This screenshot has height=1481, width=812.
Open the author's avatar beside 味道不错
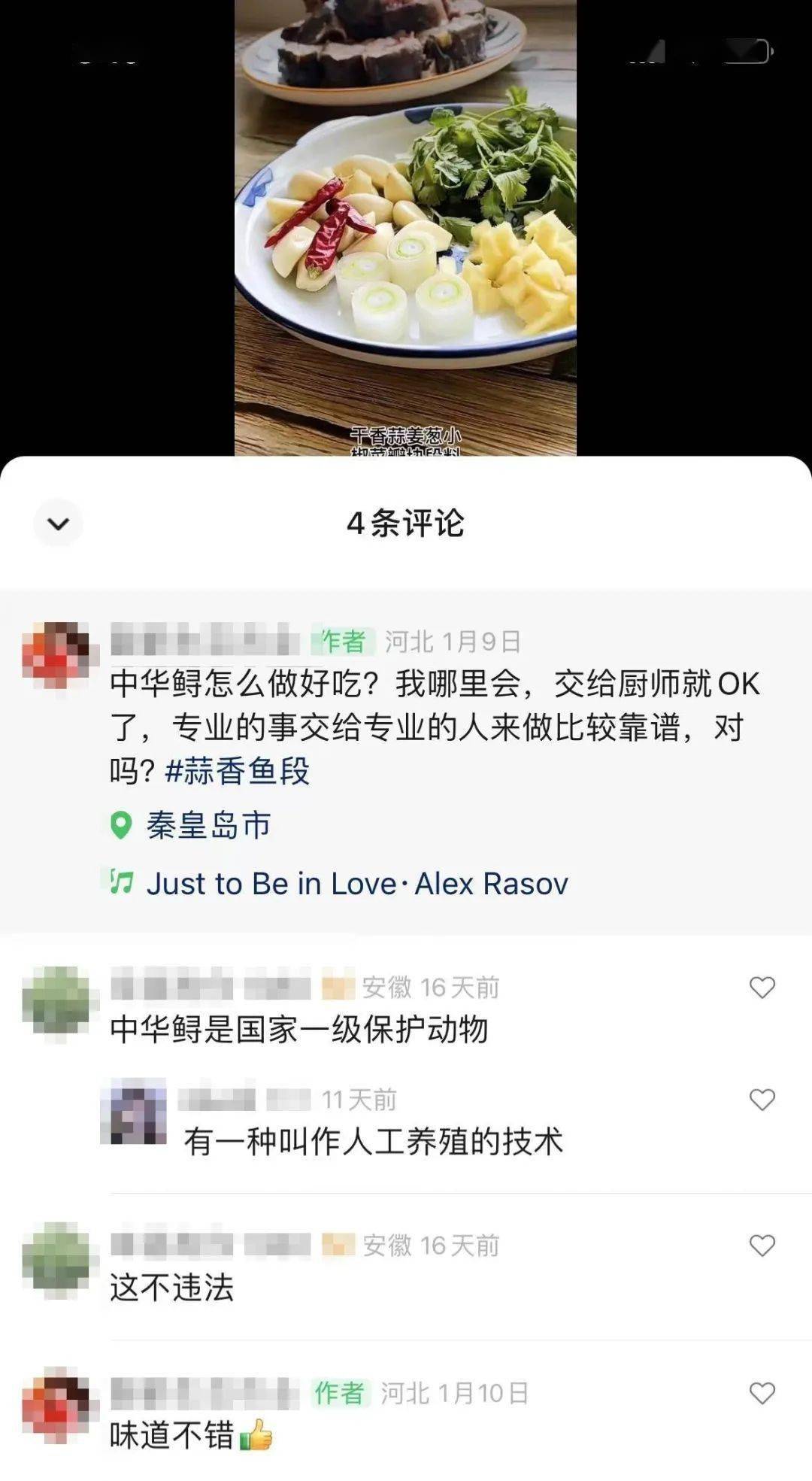click(x=56, y=1404)
